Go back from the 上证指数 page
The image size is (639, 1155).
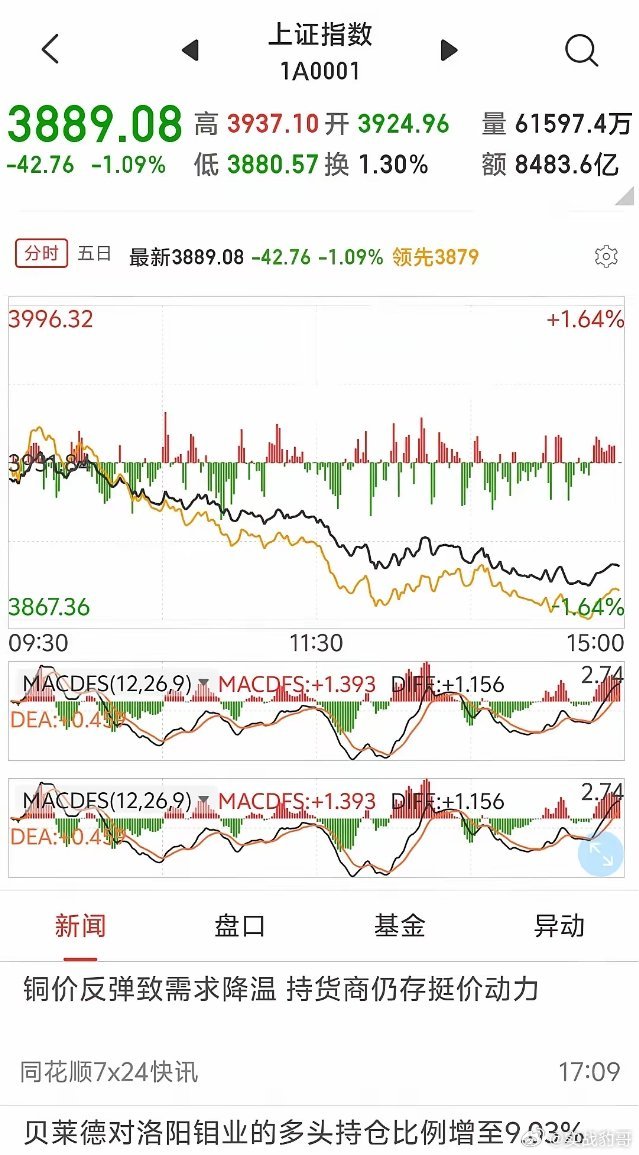pos(50,49)
